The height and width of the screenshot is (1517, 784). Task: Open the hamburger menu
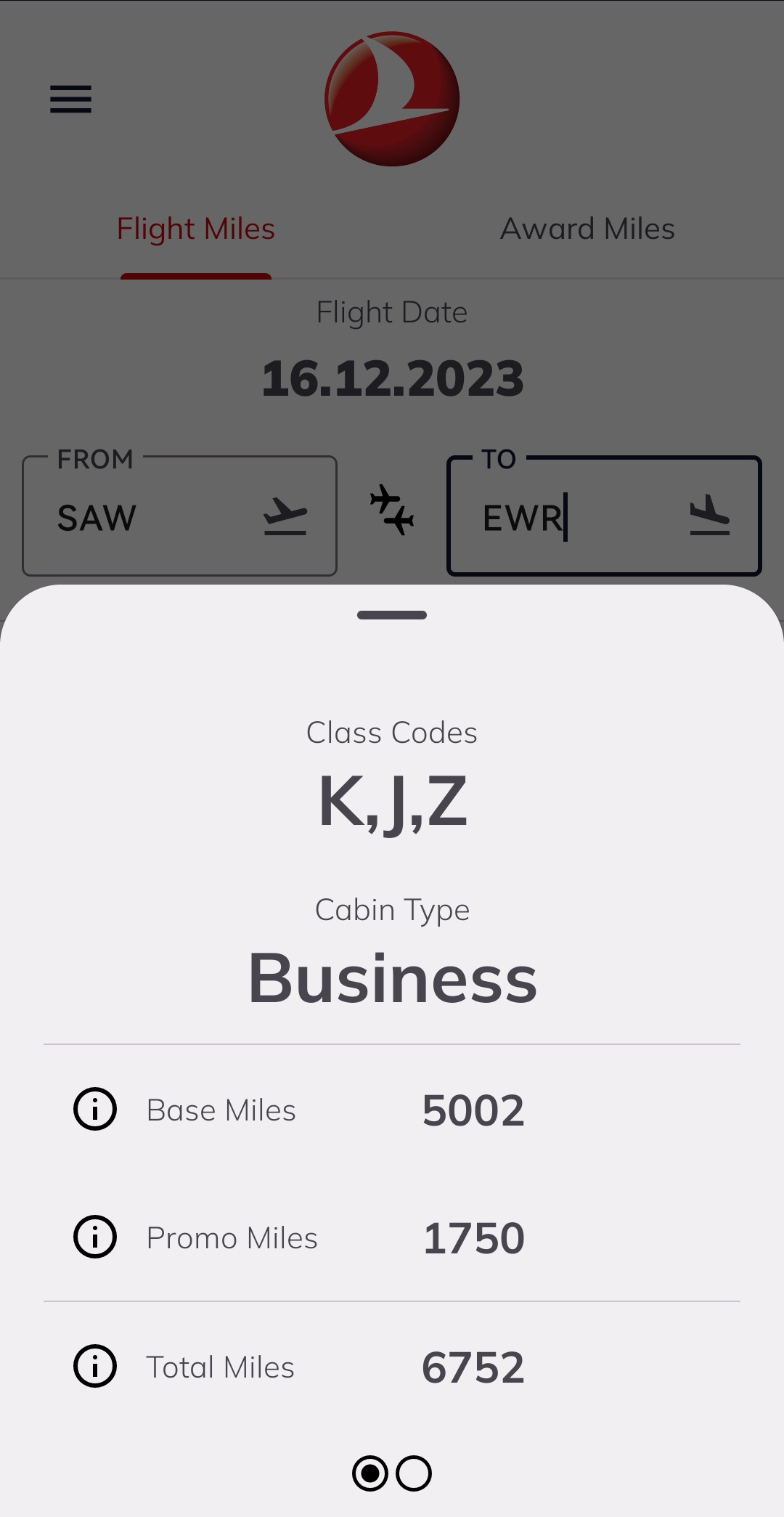[70, 99]
